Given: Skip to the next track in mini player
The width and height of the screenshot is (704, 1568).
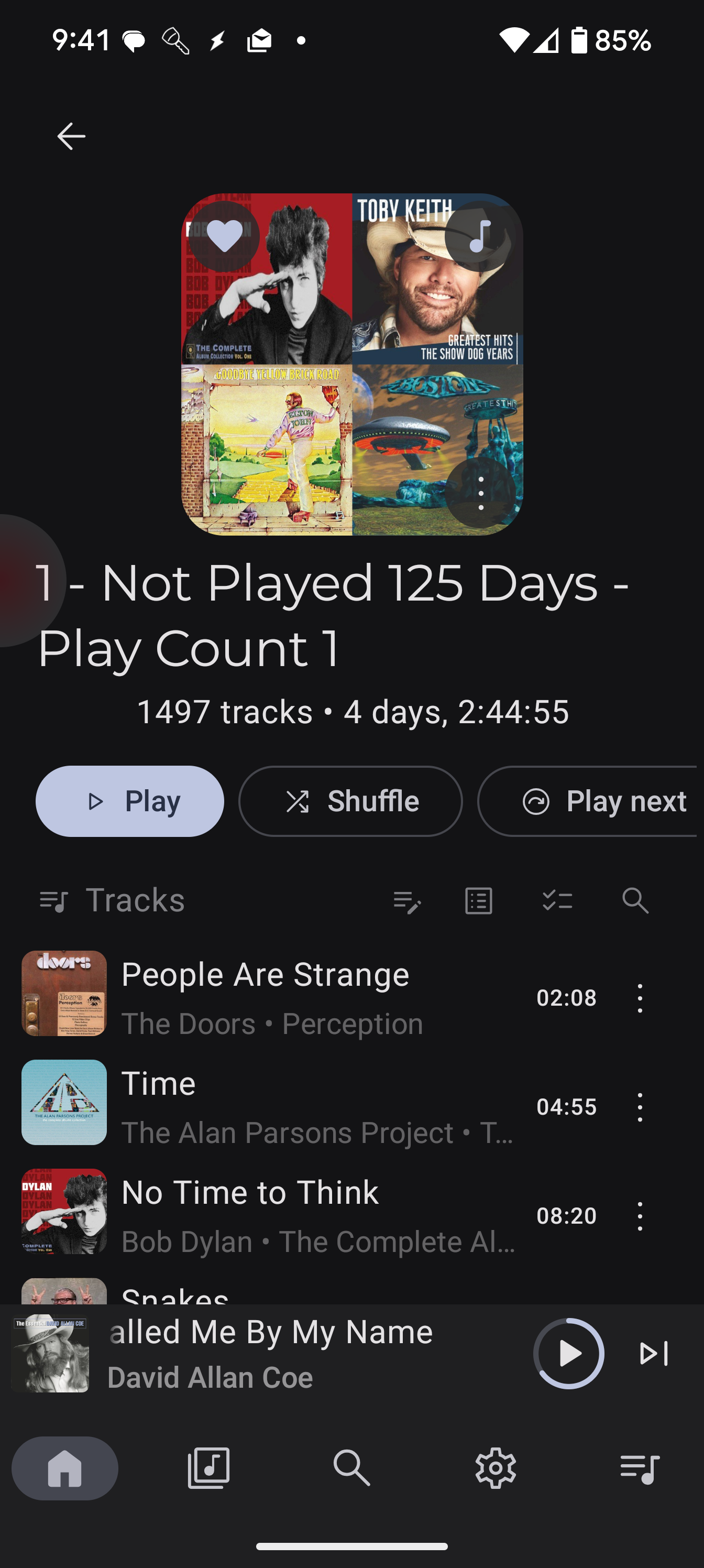Looking at the screenshot, I should 654,1354.
